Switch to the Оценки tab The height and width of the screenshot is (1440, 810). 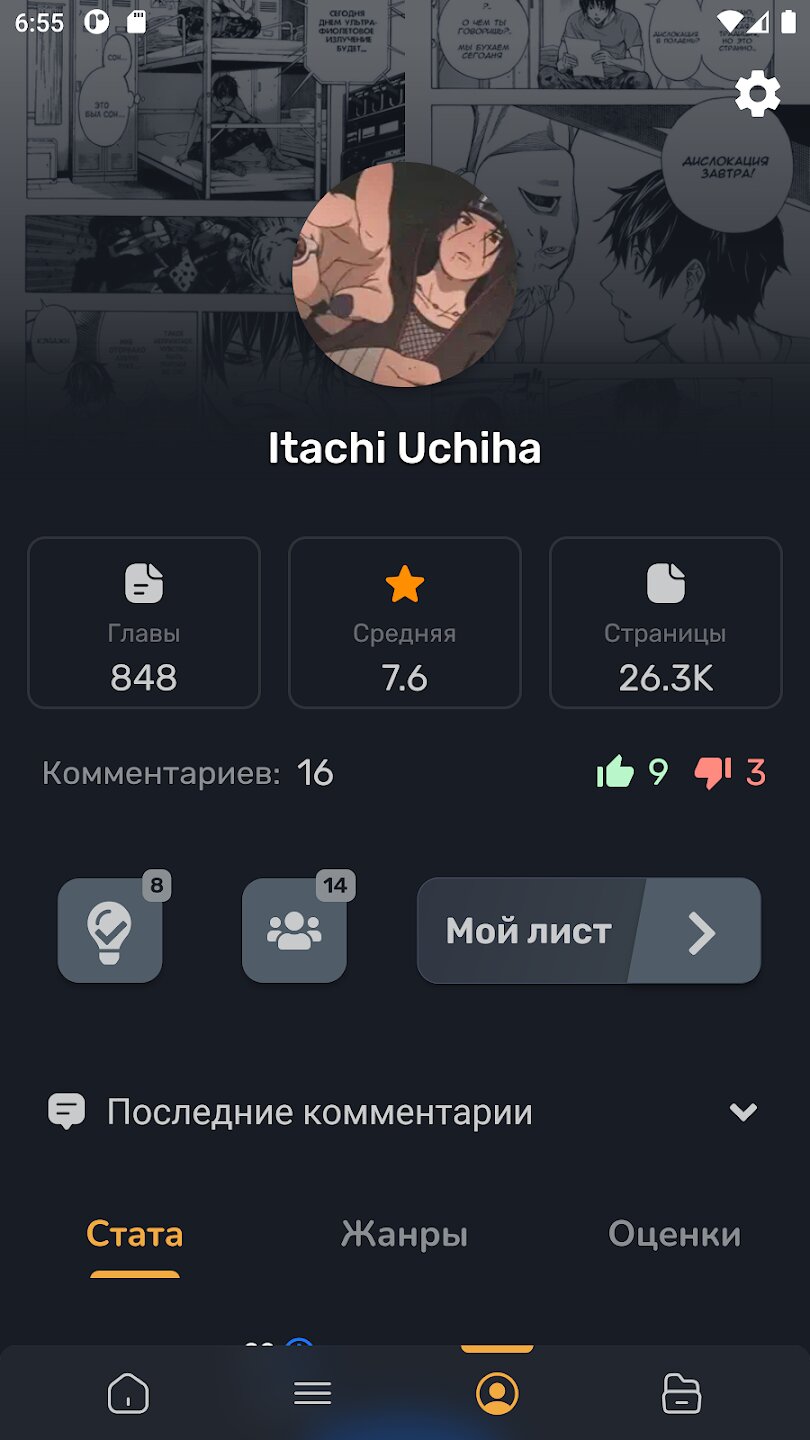(x=674, y=1234)
